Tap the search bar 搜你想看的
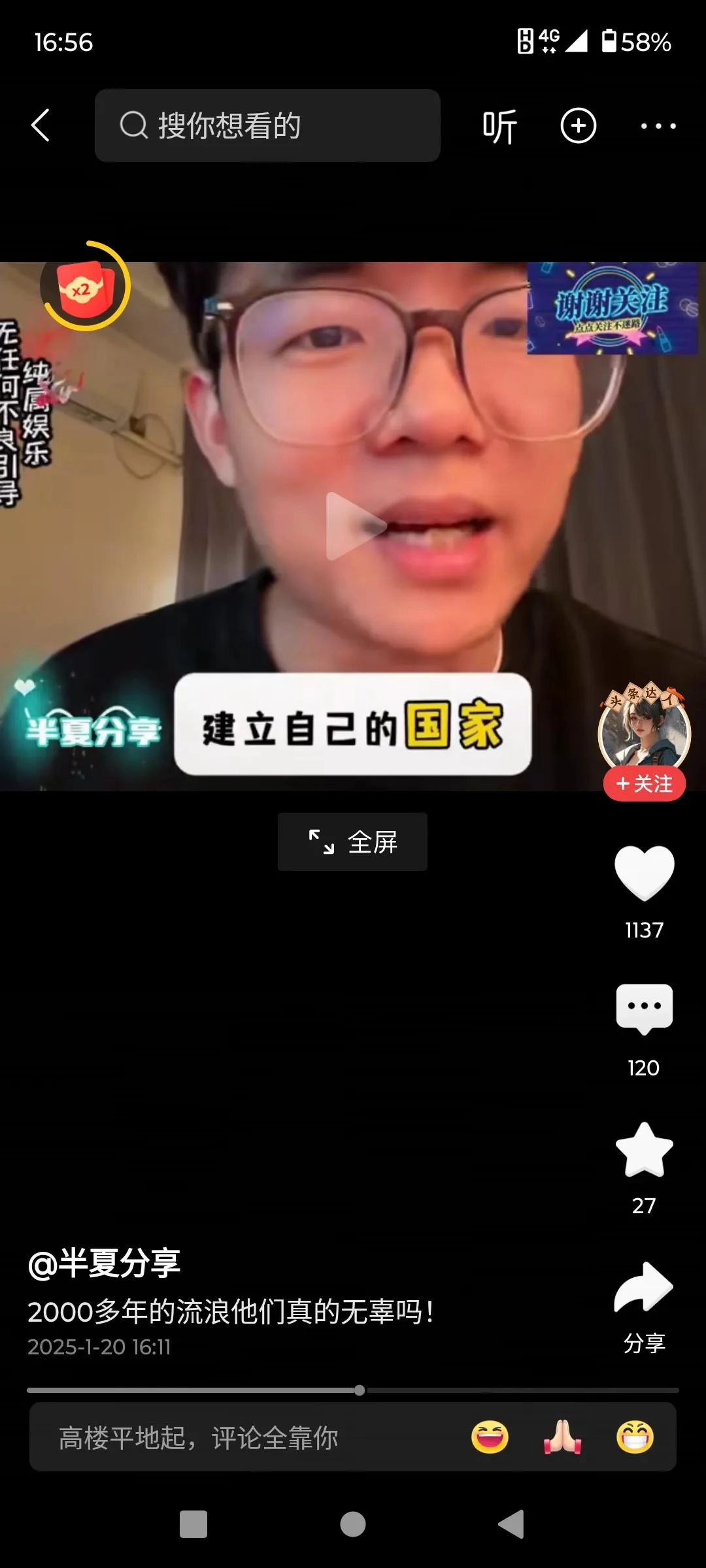The height and width of the screenshot is (1568, 706). coord(267,125)
